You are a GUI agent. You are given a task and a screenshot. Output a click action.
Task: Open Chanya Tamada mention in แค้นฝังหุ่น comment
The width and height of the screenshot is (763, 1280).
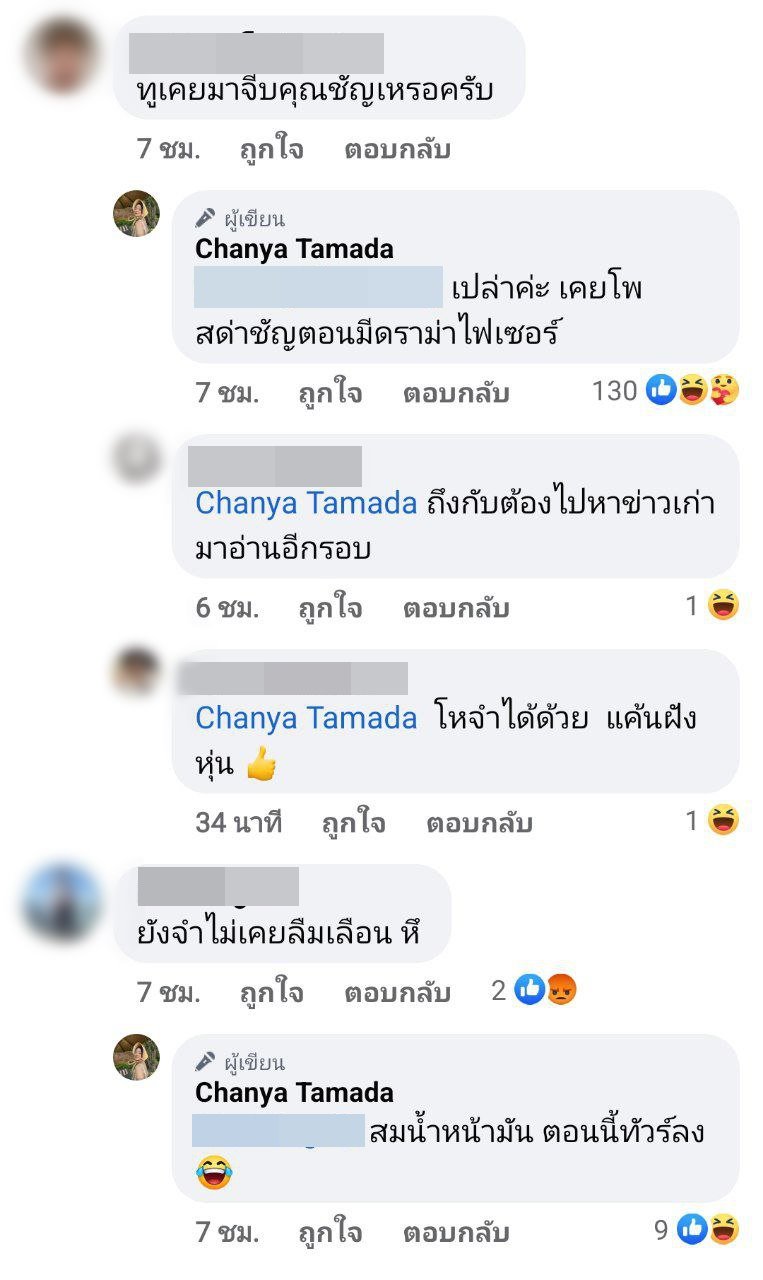pos(306,717)
